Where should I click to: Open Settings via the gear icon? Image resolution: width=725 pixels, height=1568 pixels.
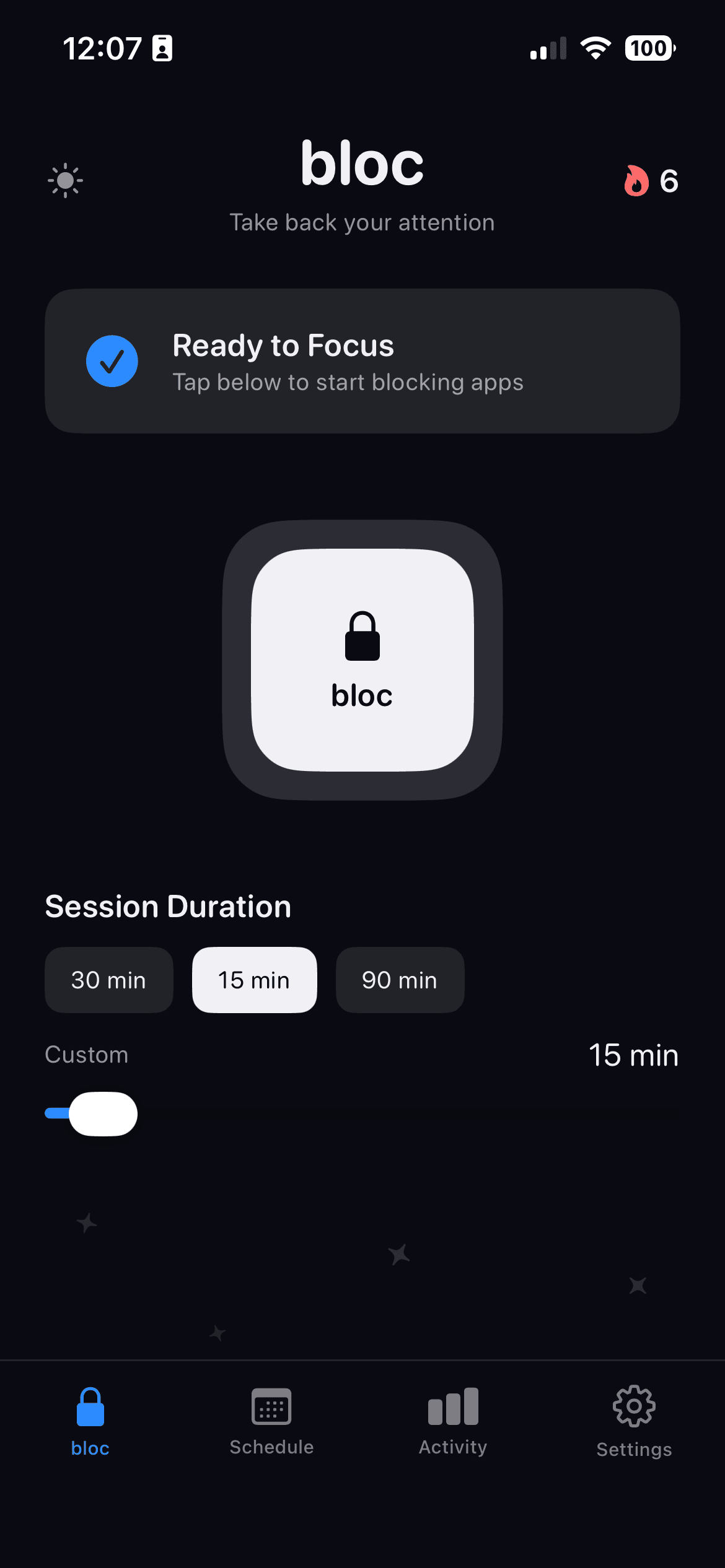tap(634, 1406)
